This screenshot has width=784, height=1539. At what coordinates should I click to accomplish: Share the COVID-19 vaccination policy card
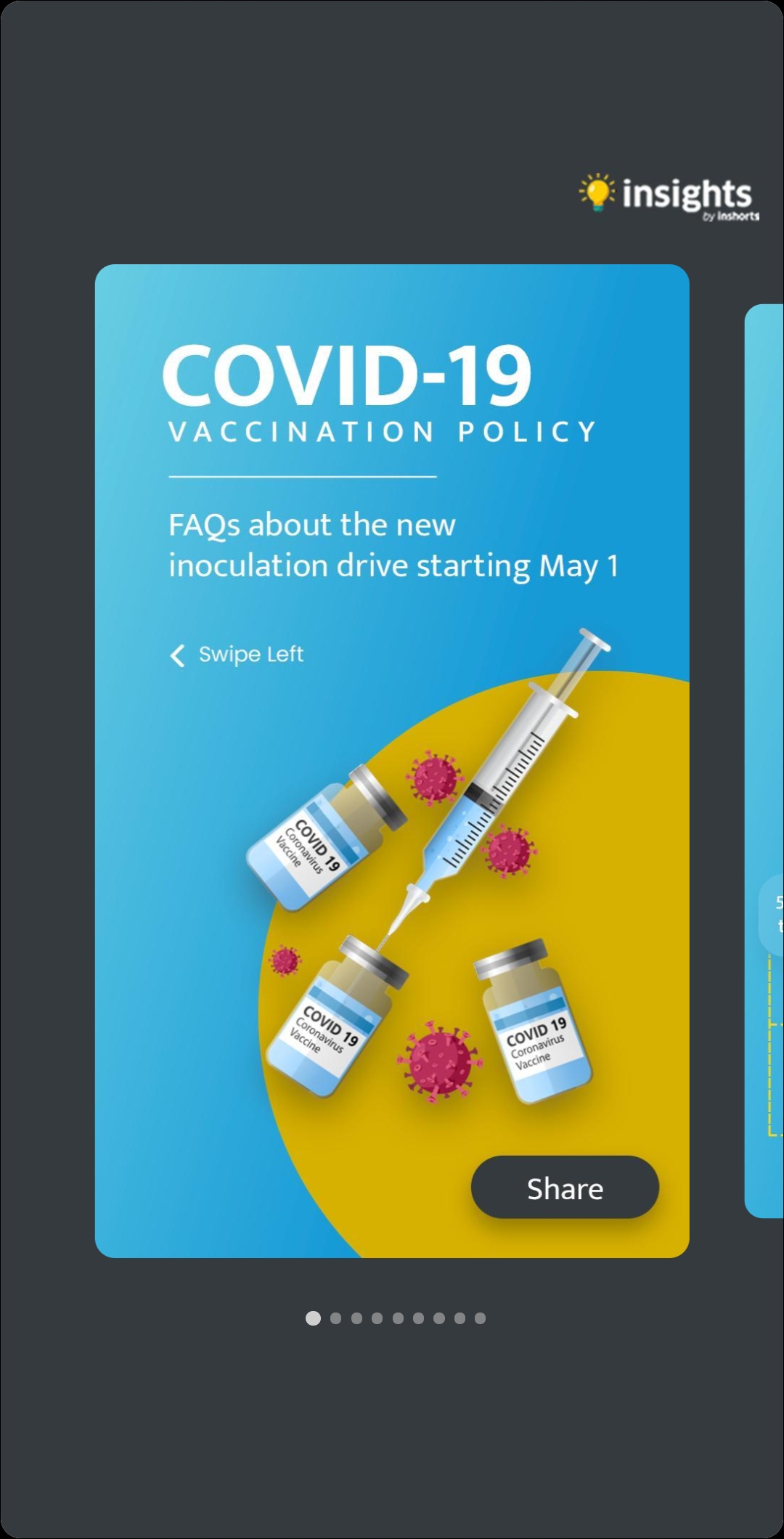point(565,1188)
